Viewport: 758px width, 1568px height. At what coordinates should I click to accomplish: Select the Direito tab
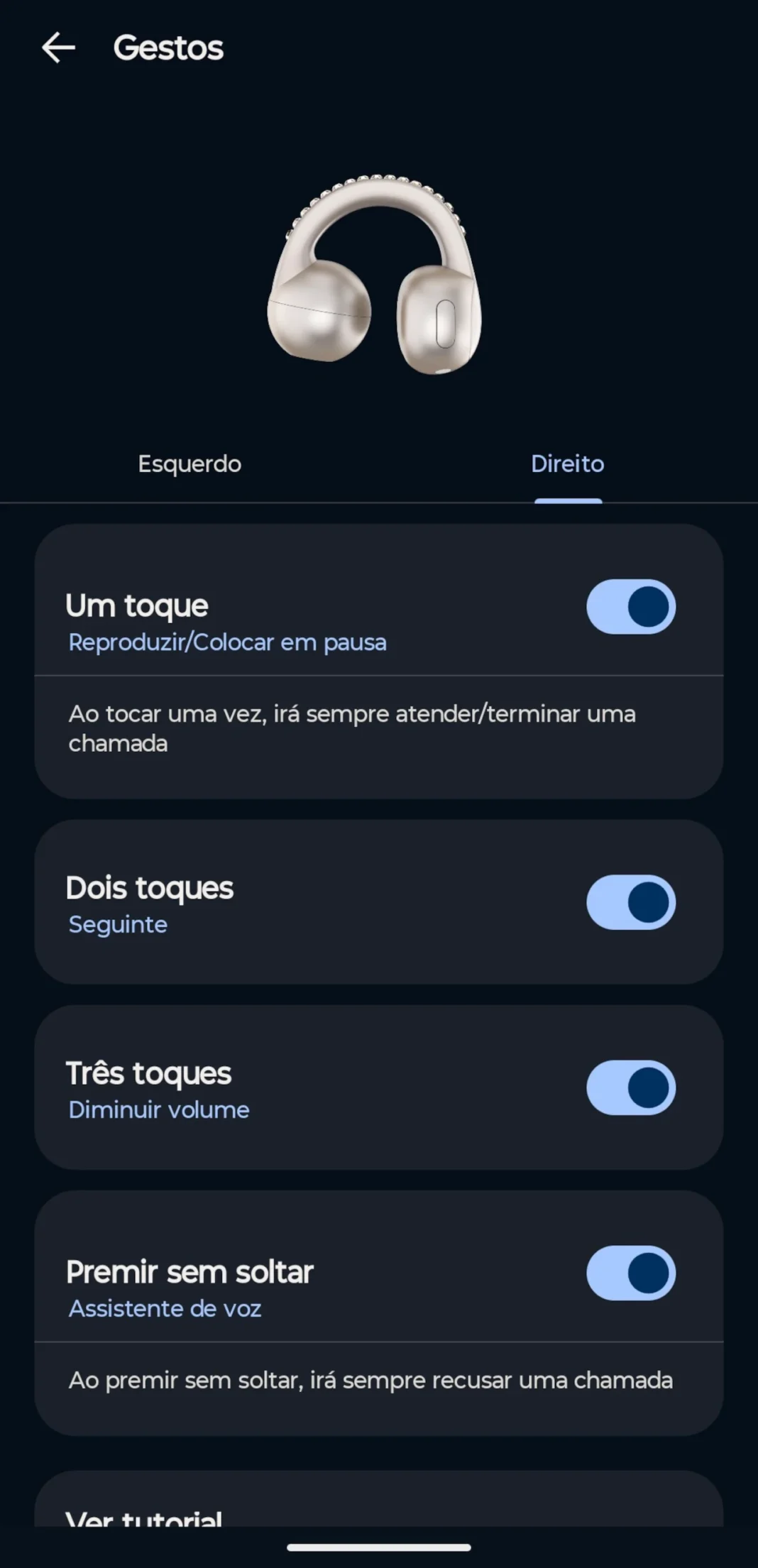coord(567,463)
